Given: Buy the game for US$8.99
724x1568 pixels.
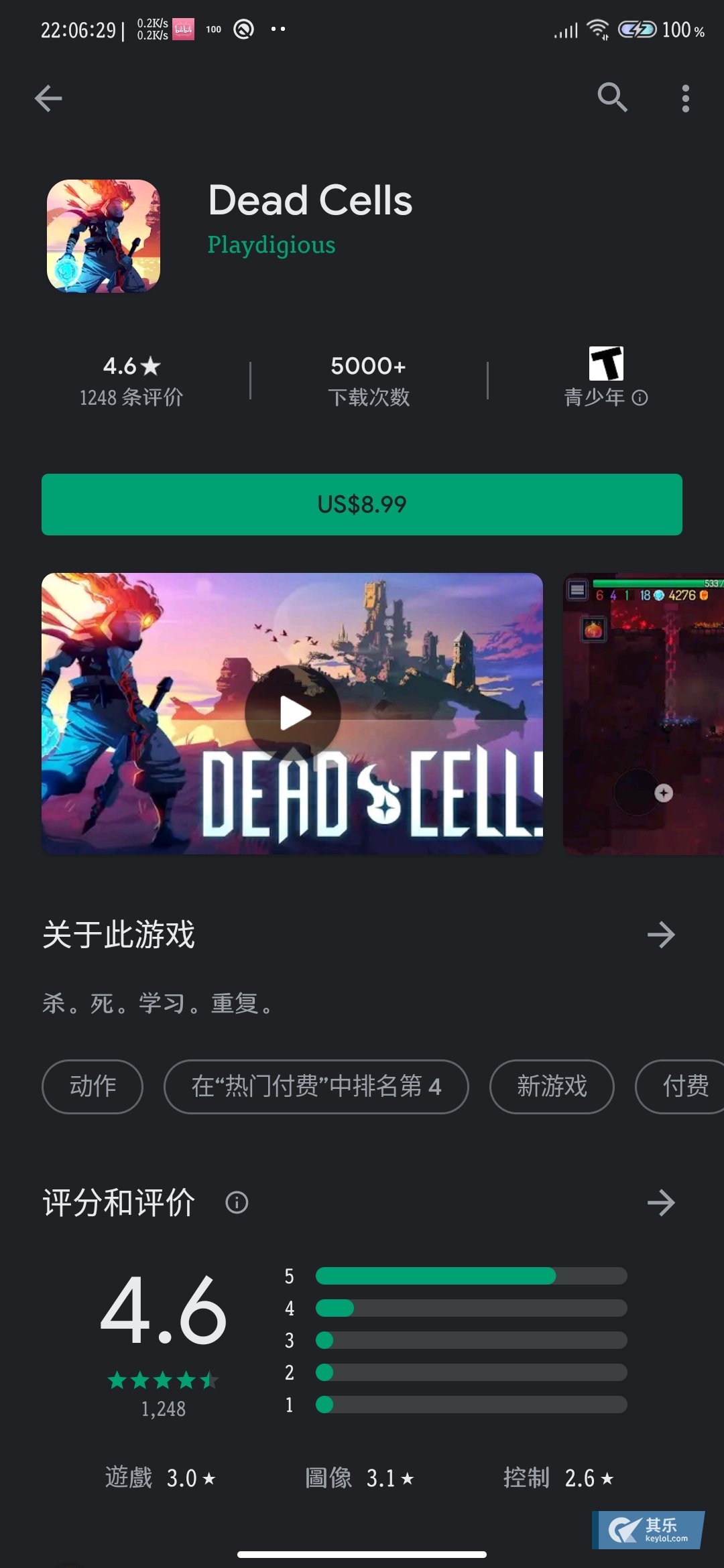Looking at the screenshot, I should coord(362,504).
